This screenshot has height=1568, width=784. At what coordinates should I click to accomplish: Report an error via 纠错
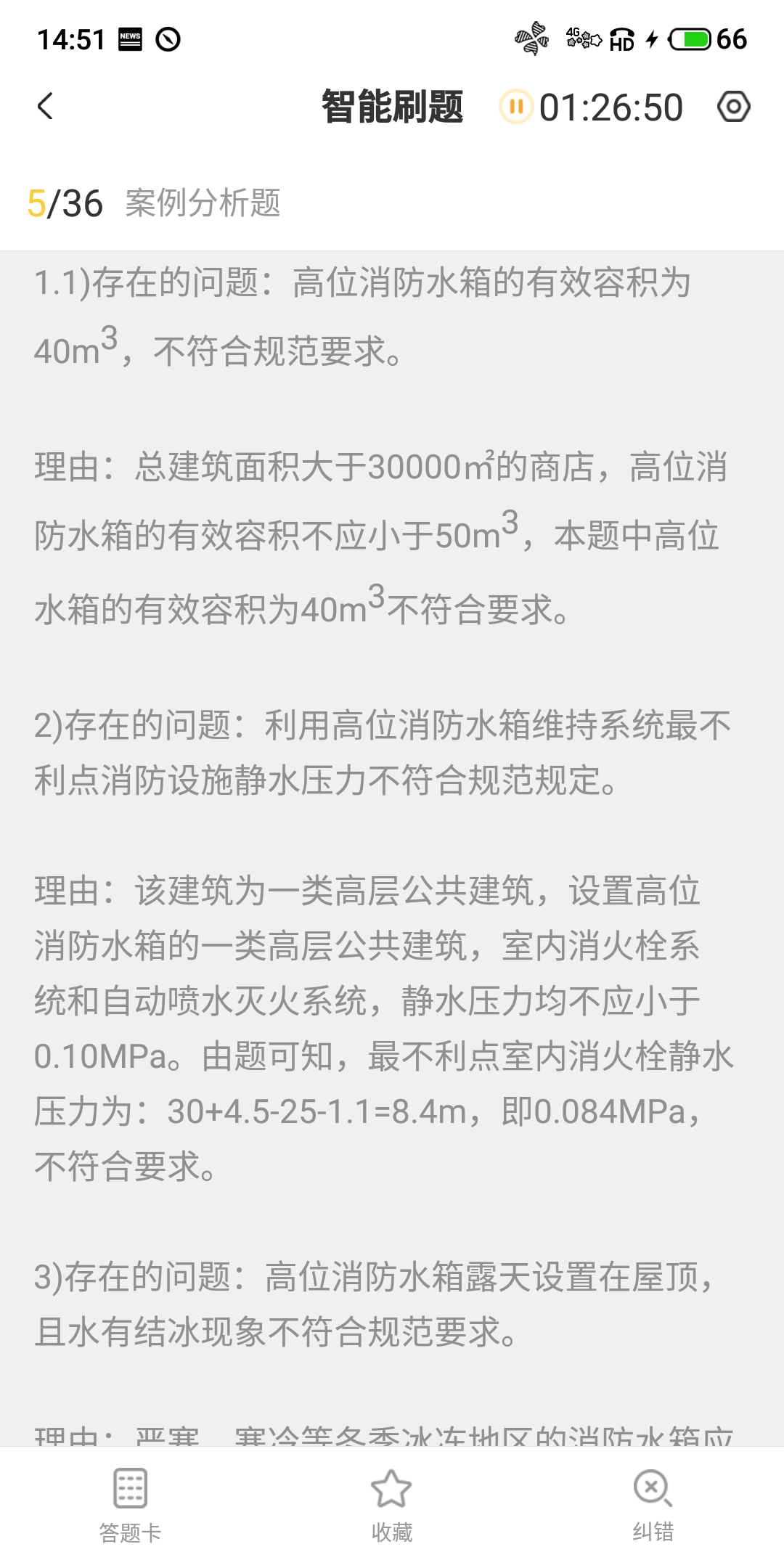pyautogui.click(x=653, y=1506)
